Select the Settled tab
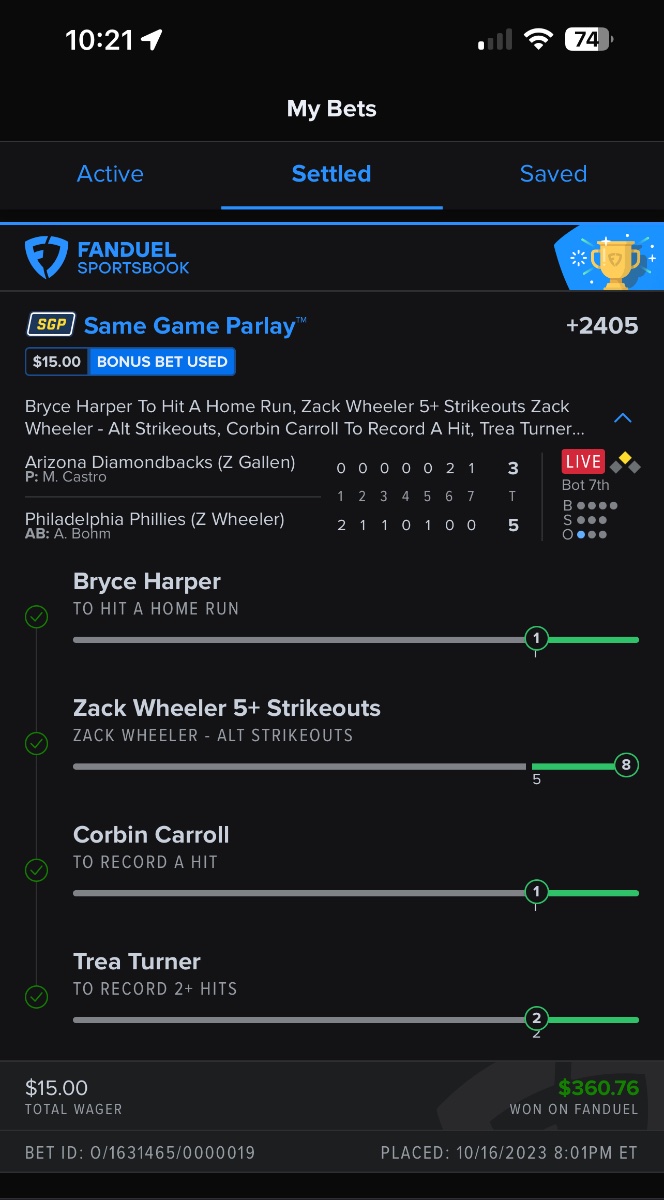This screenshot has height=1200, width=664. tap(331, 174)
